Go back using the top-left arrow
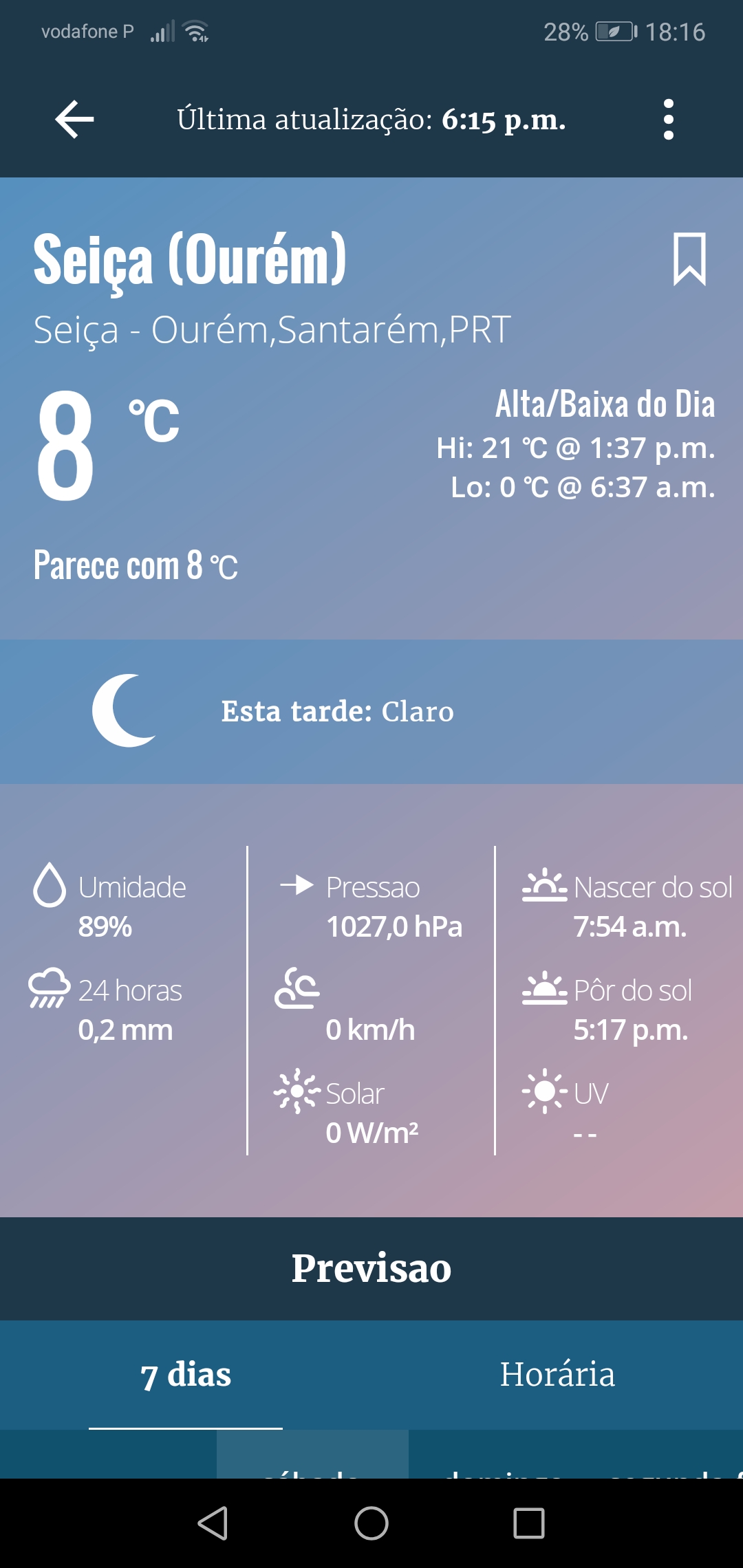743x1568 pixels. tap(74, 119)
